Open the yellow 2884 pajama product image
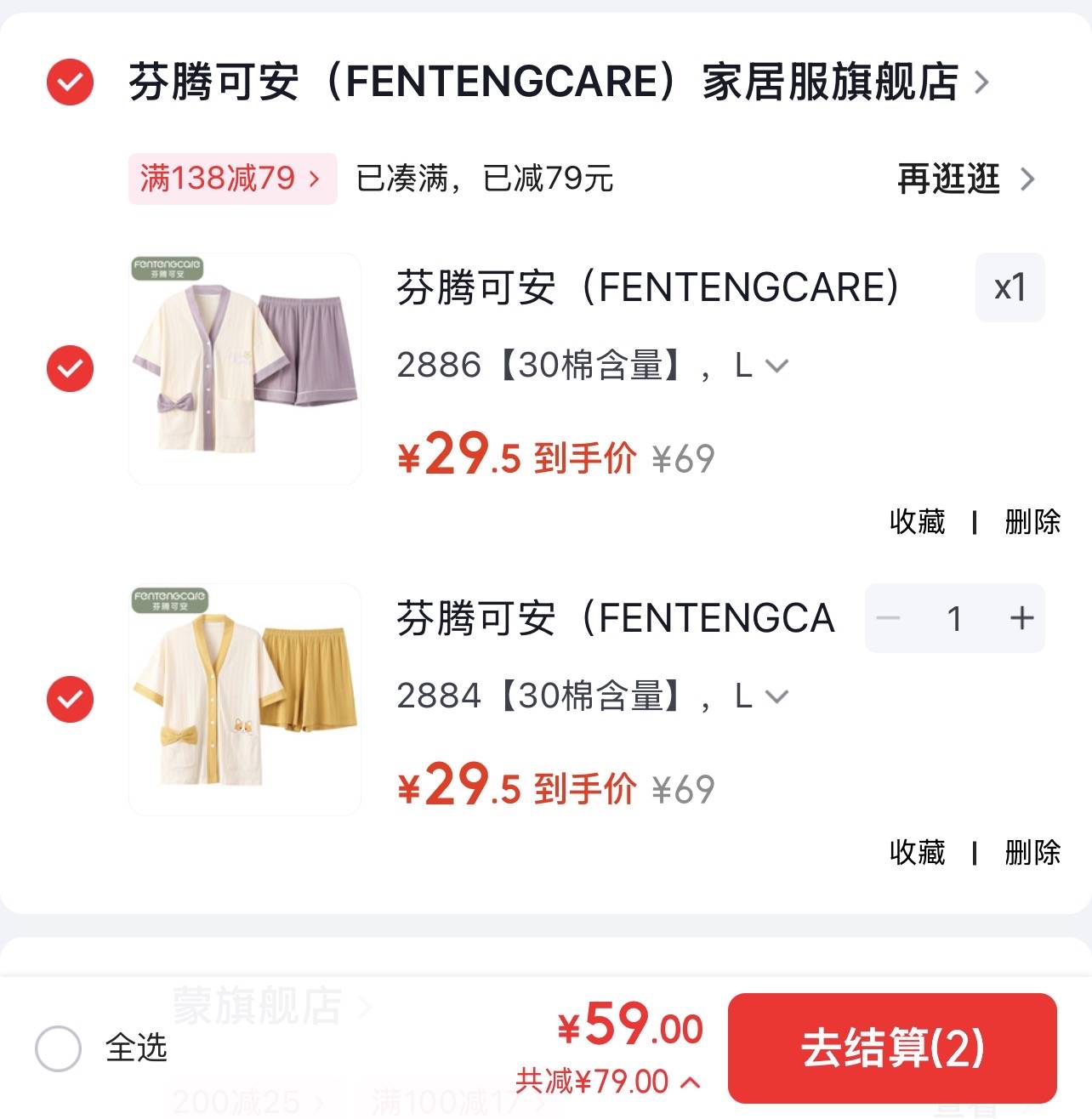1092x1119 pixels. [245, 699]
